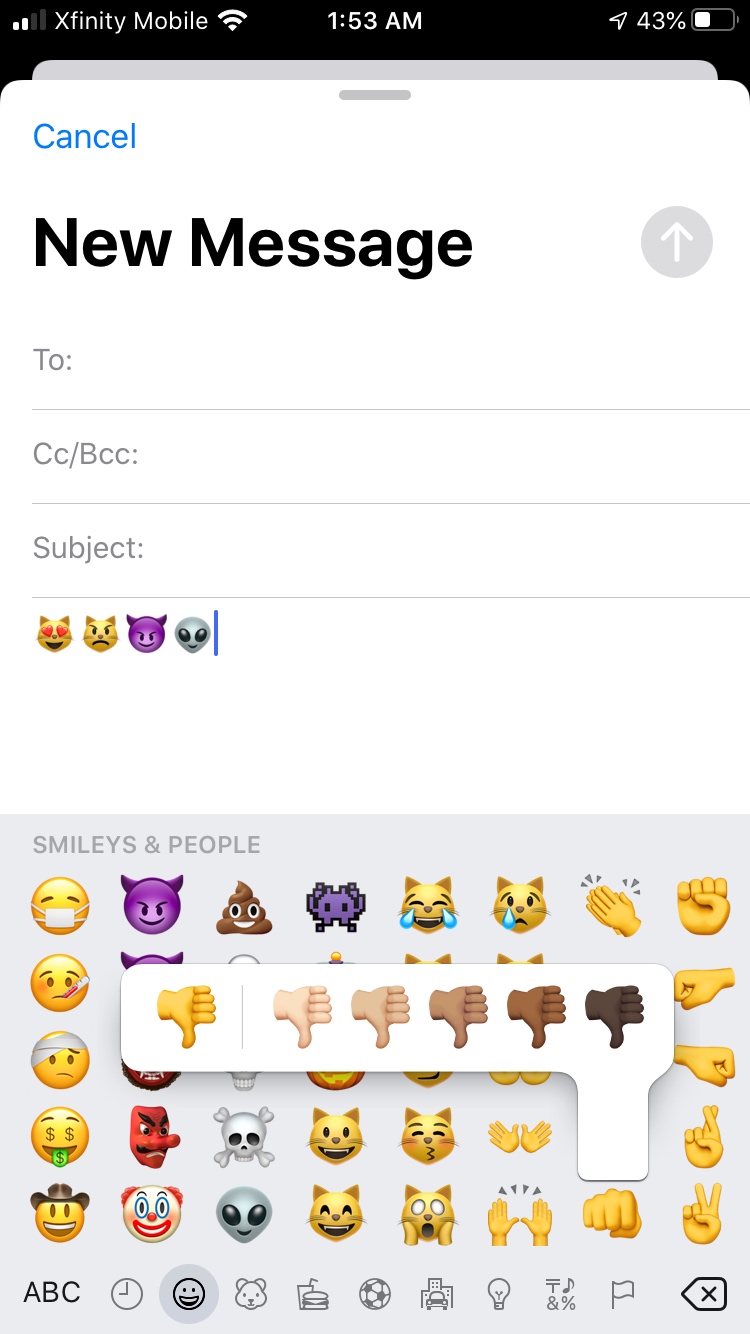
Task: Choose the default yellow thumbs down
Action: click(x=186, y=1016)
